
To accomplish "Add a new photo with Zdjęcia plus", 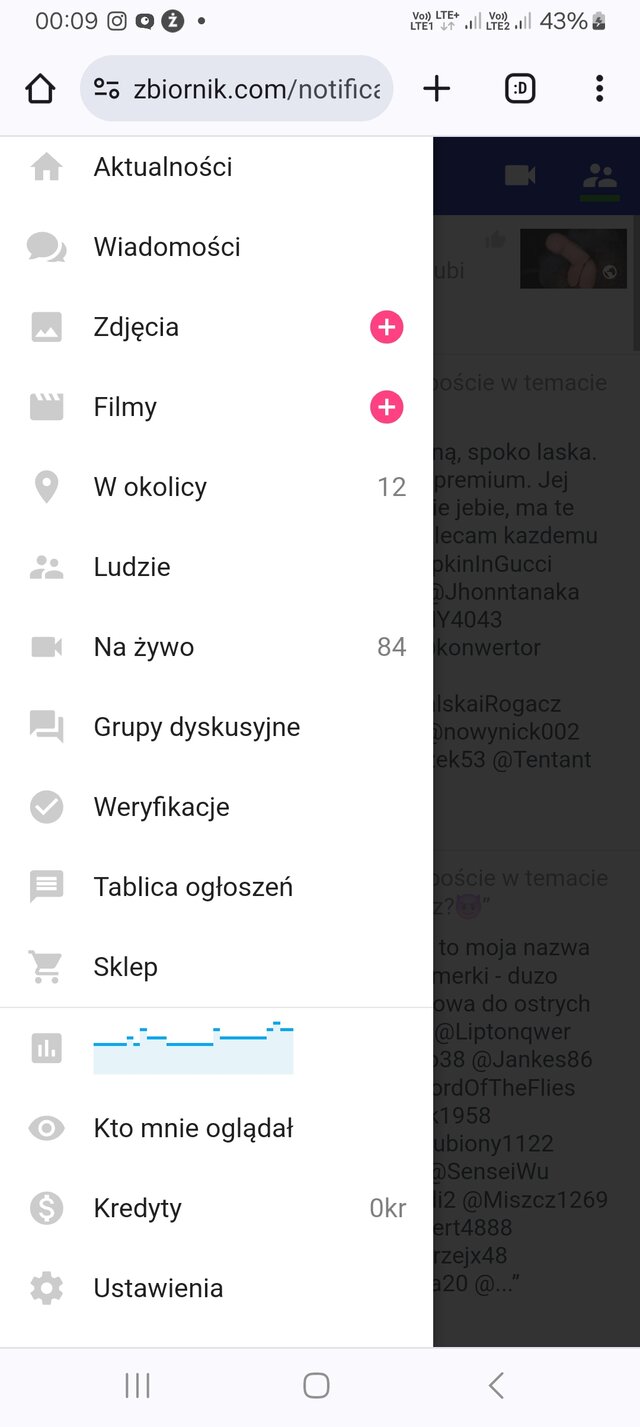I will coord(387,327).
